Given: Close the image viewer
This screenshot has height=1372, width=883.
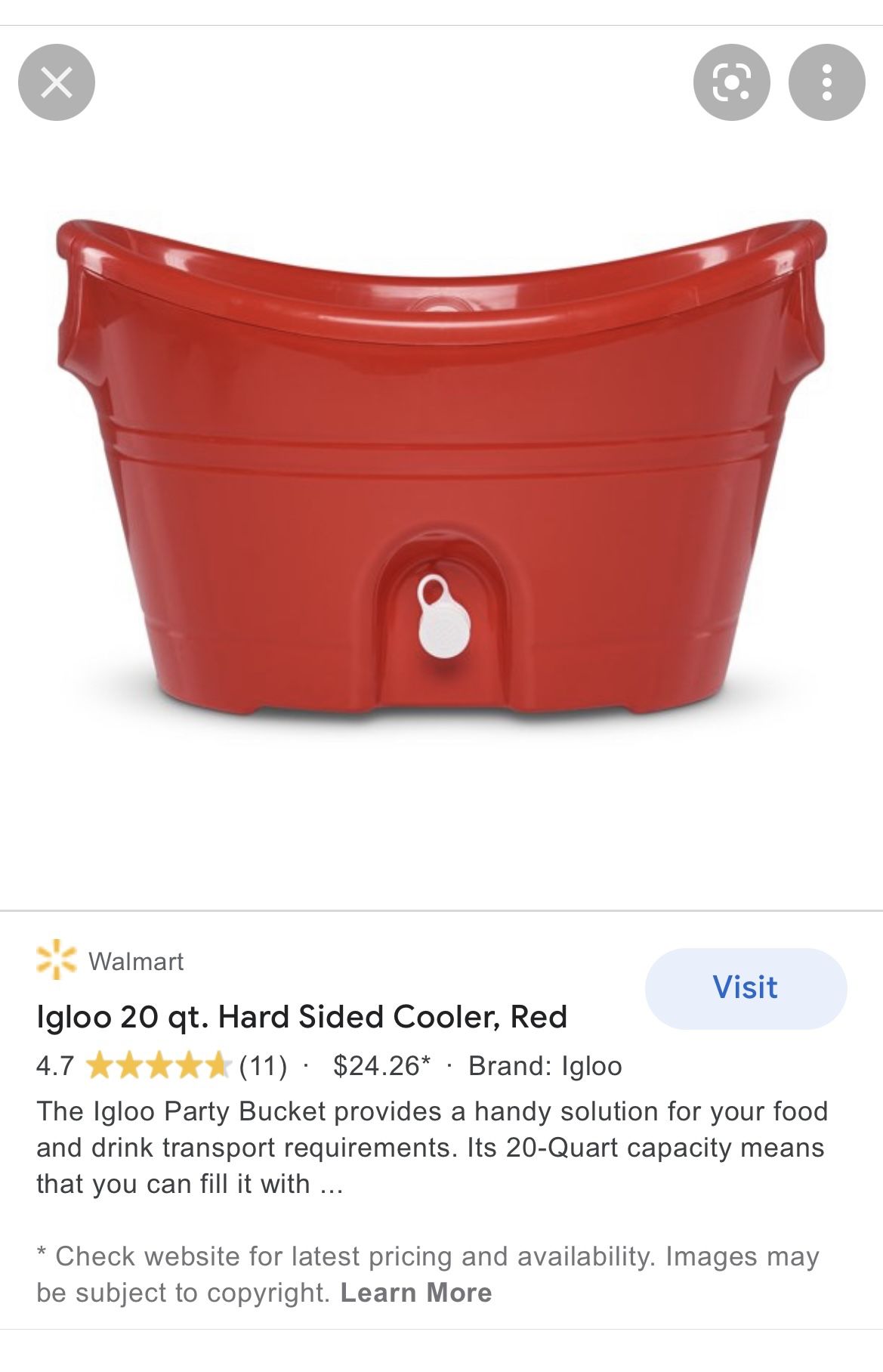Looking at the screenshot, I should 57,82.
